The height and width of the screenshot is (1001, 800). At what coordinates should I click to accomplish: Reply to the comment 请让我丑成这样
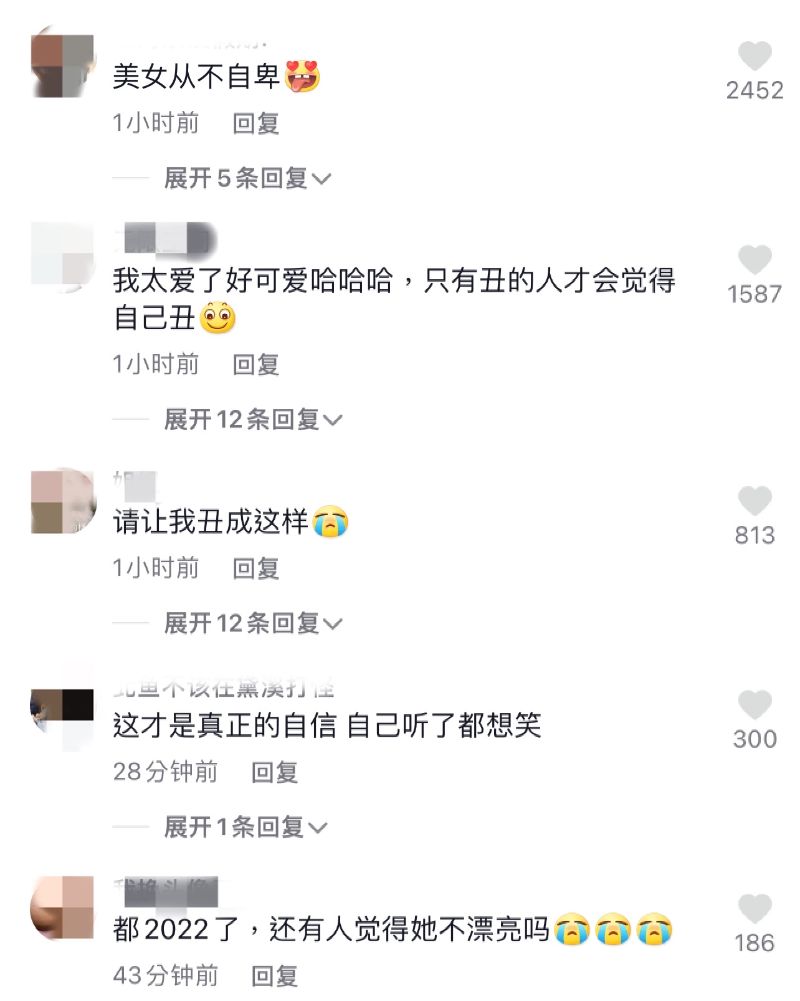point(256,569)
